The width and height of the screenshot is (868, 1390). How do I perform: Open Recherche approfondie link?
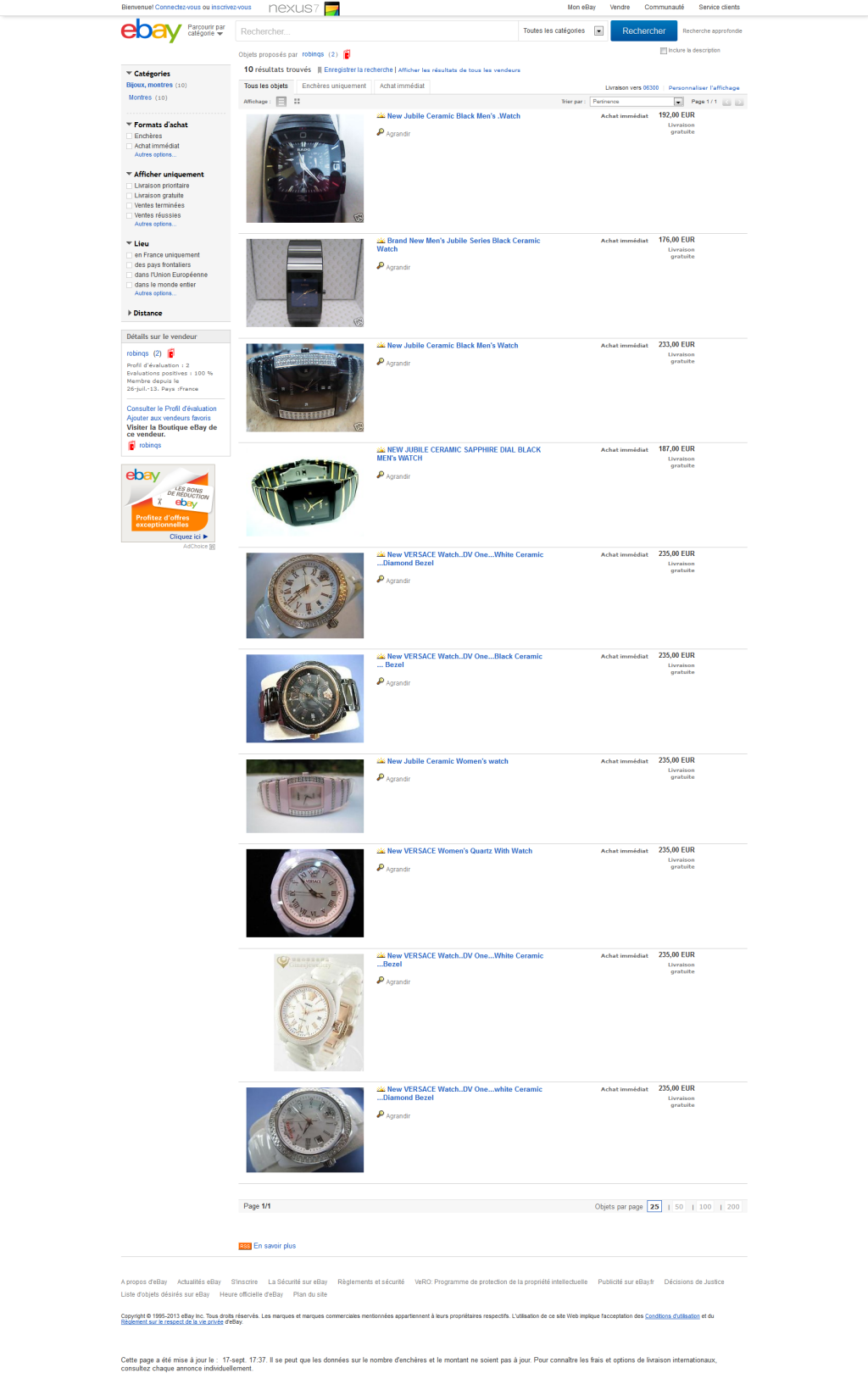pos(712,31)
